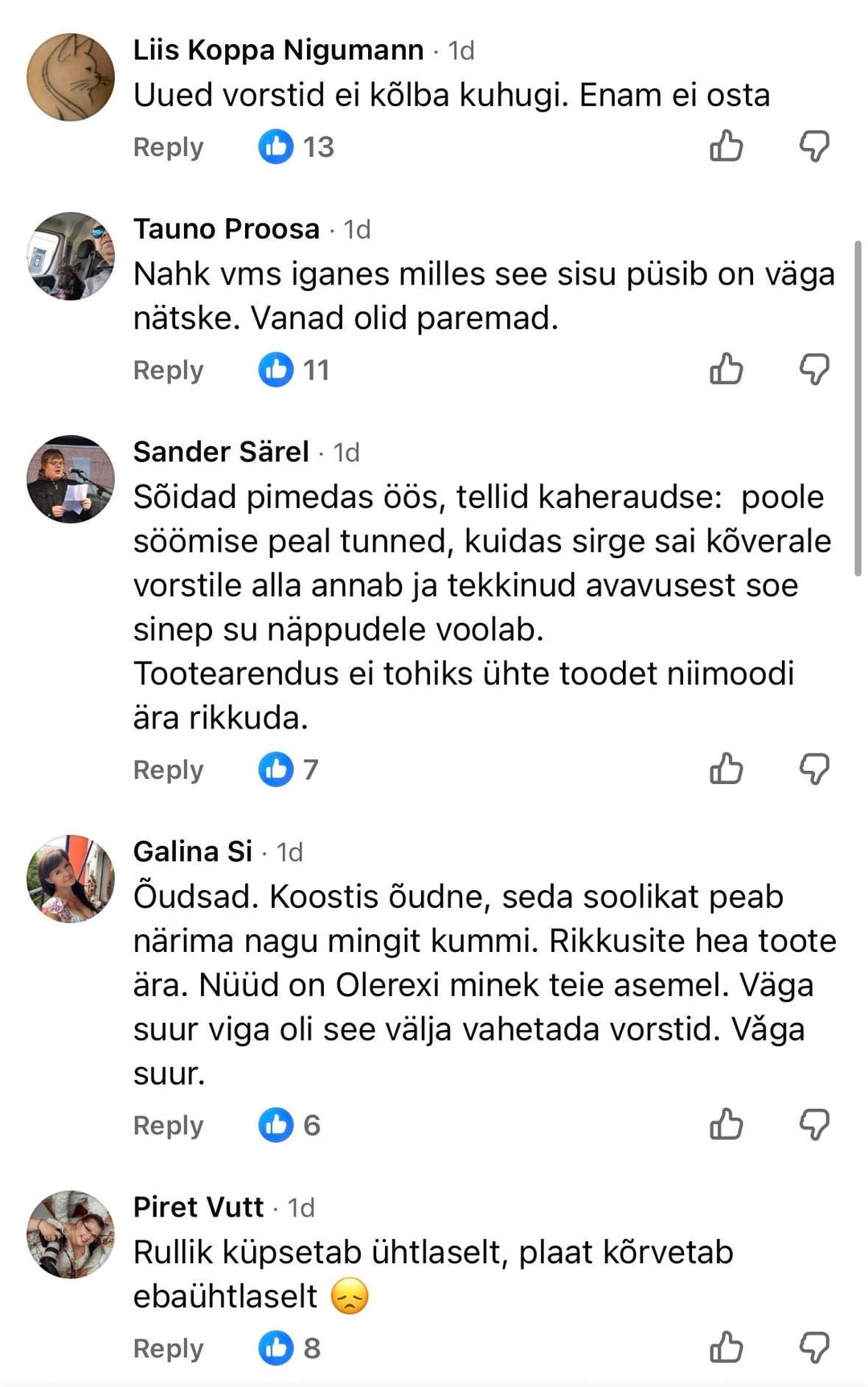Like Piret Vutt's comment
The height and width of the screenshot is (1387, 868).
point(726,1347)
